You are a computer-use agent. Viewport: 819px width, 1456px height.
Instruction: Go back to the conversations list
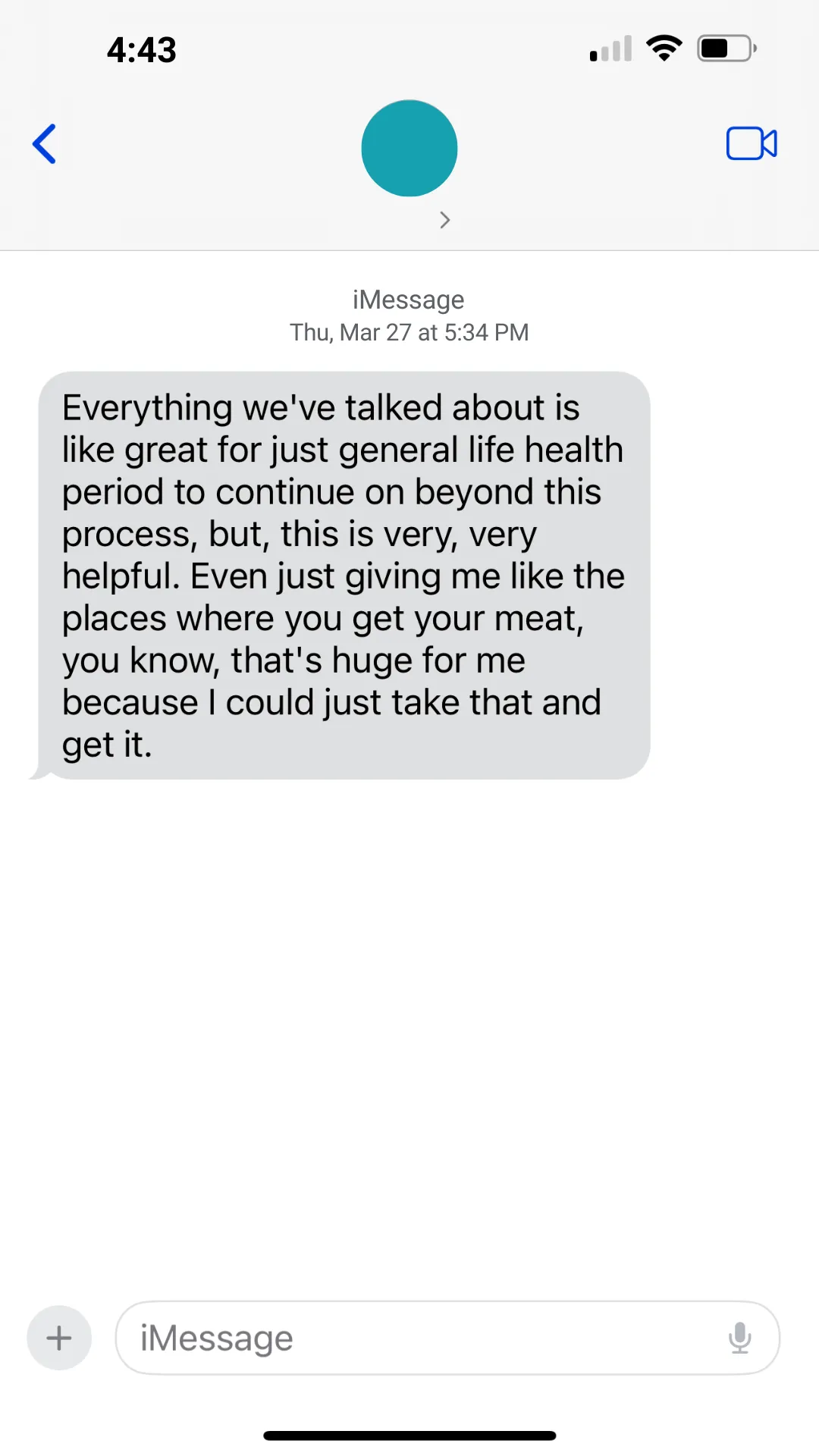point(44,144)
